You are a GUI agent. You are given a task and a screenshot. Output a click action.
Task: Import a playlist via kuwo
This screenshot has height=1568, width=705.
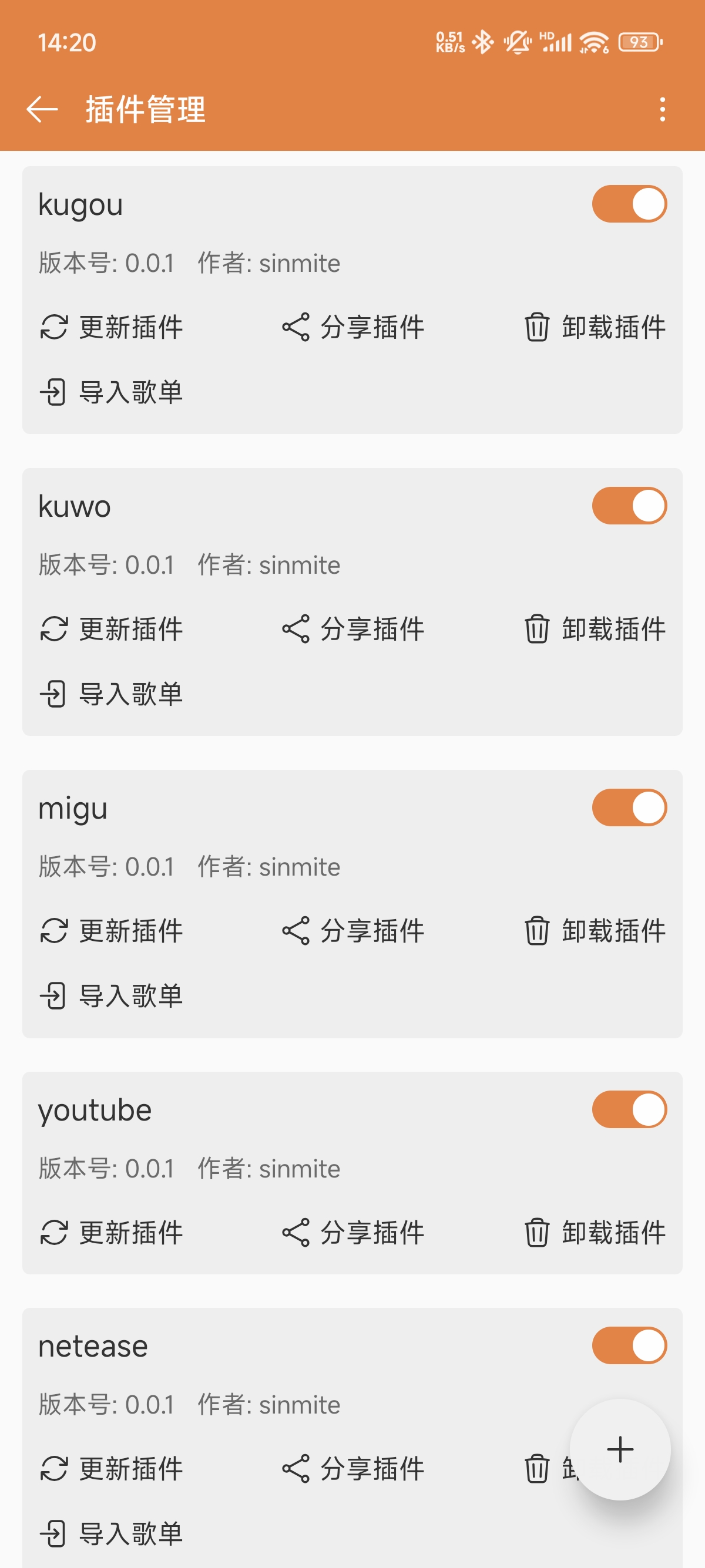(112, 694)
